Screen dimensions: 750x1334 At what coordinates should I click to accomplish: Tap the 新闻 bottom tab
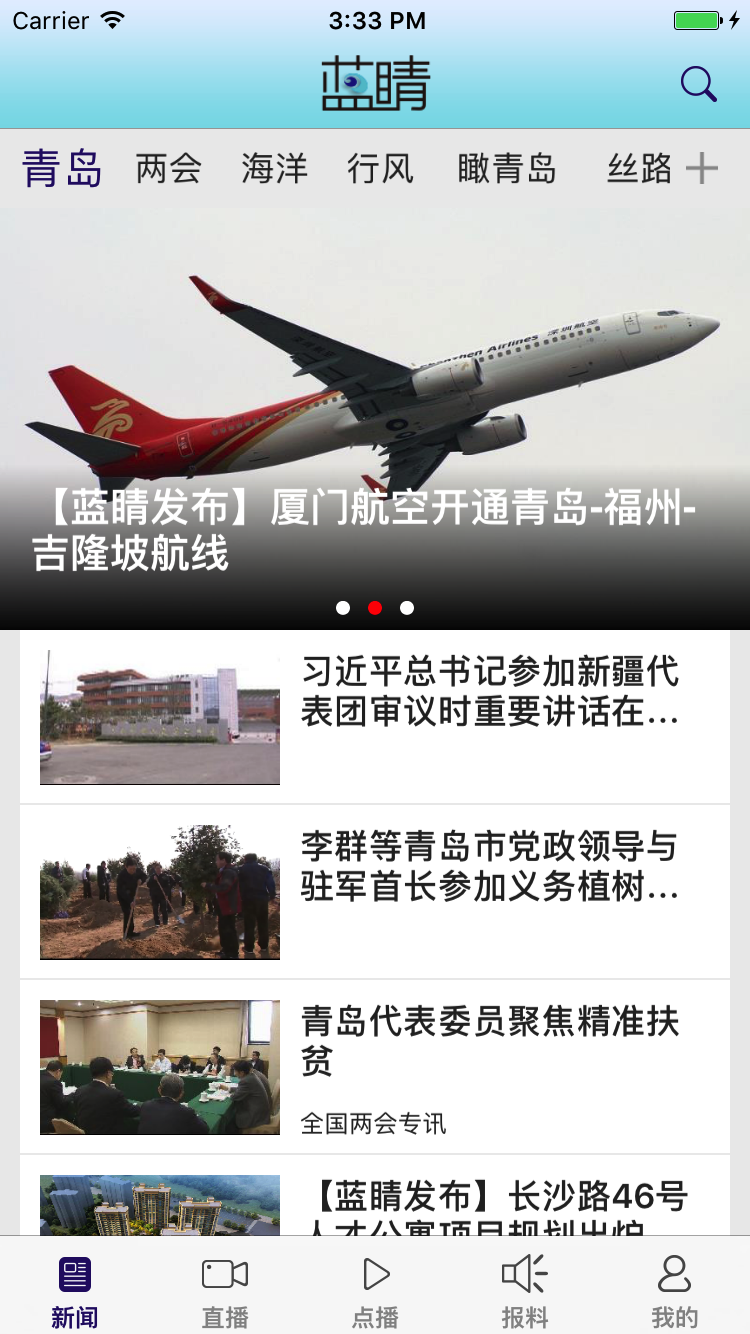(x=75, y=1290)
